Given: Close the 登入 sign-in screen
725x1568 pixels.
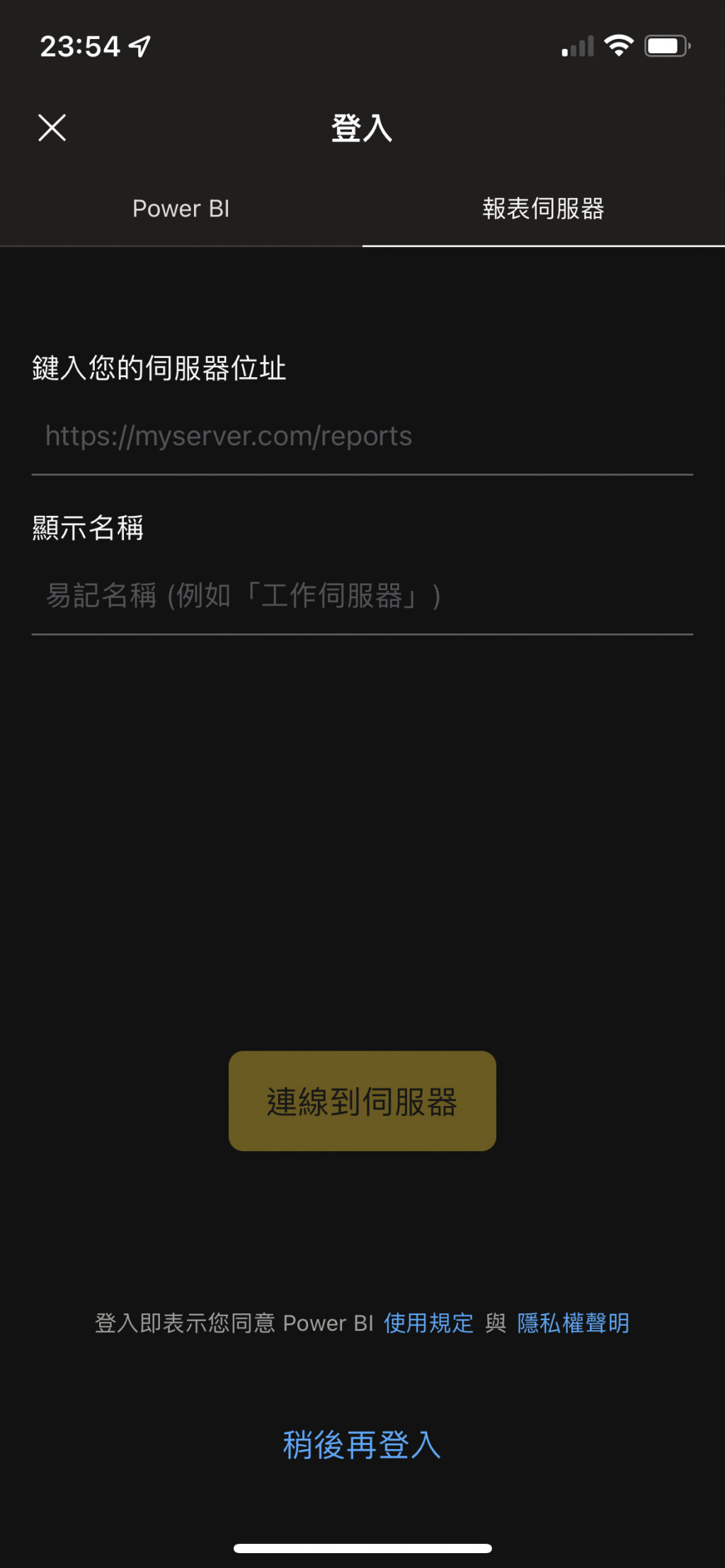Looking at the screenshot, I should (52, 128).
